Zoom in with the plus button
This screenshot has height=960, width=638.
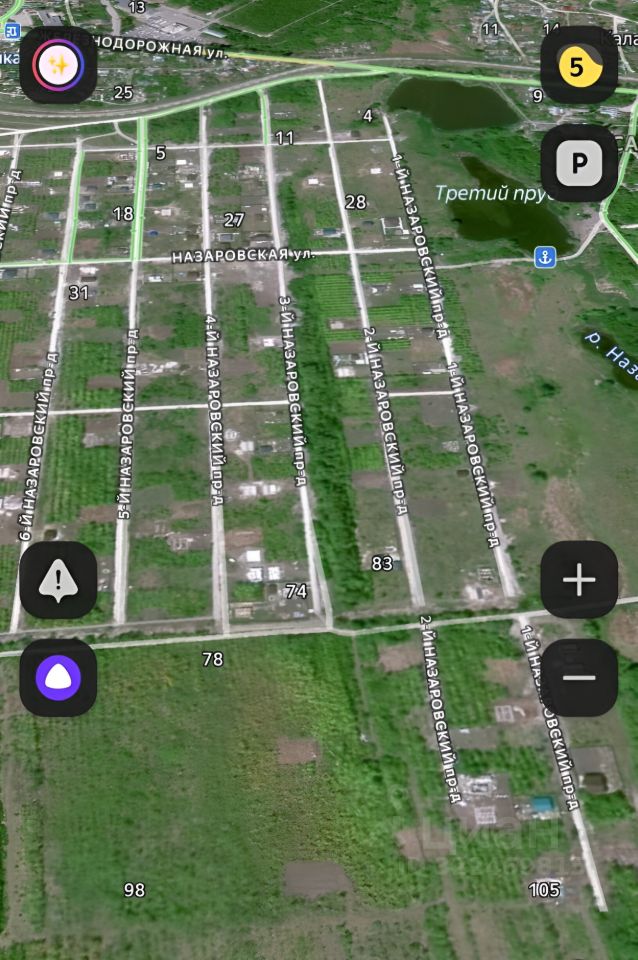click(579, 580)
